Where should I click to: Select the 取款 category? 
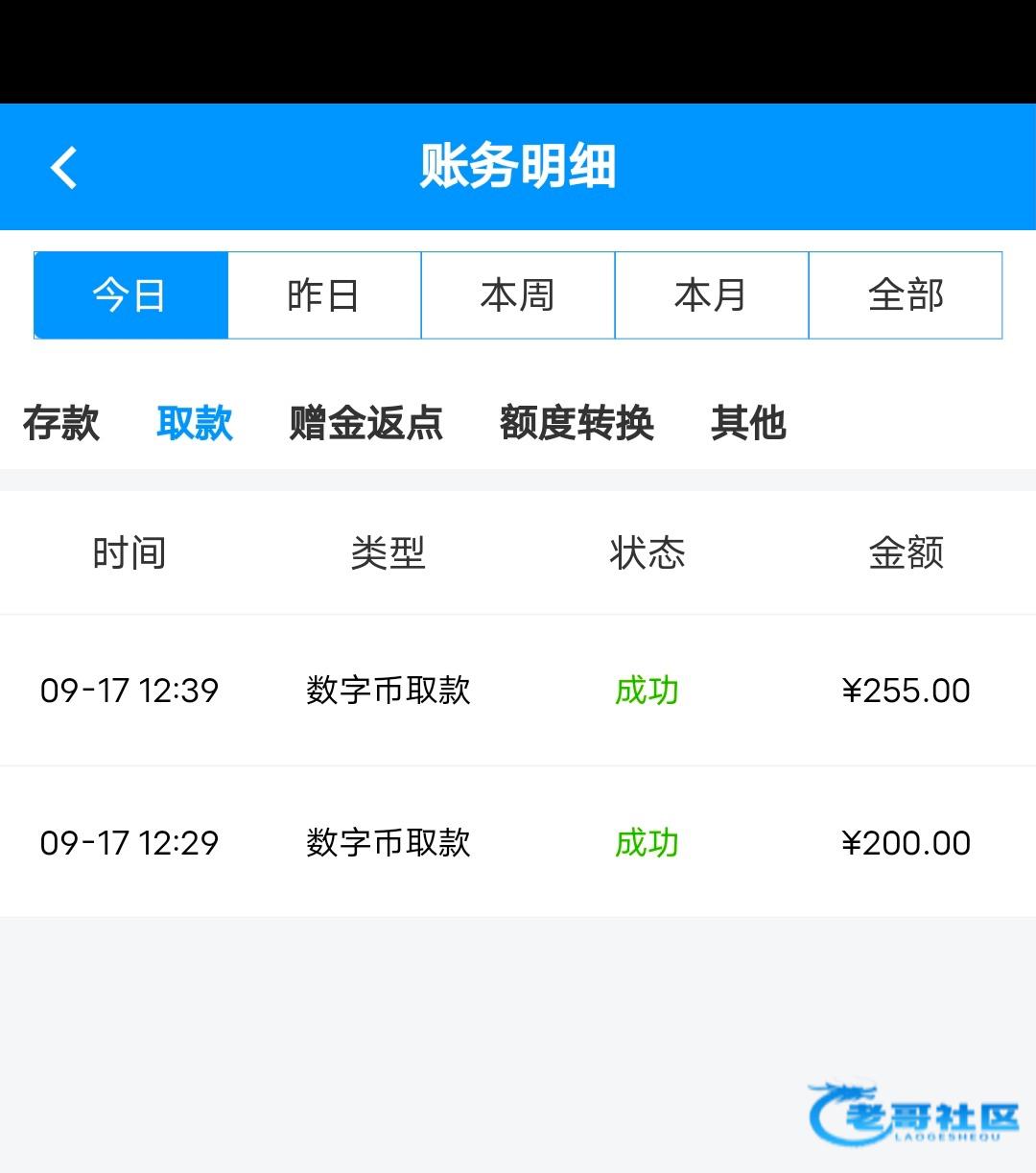click(x=195, y=423)
